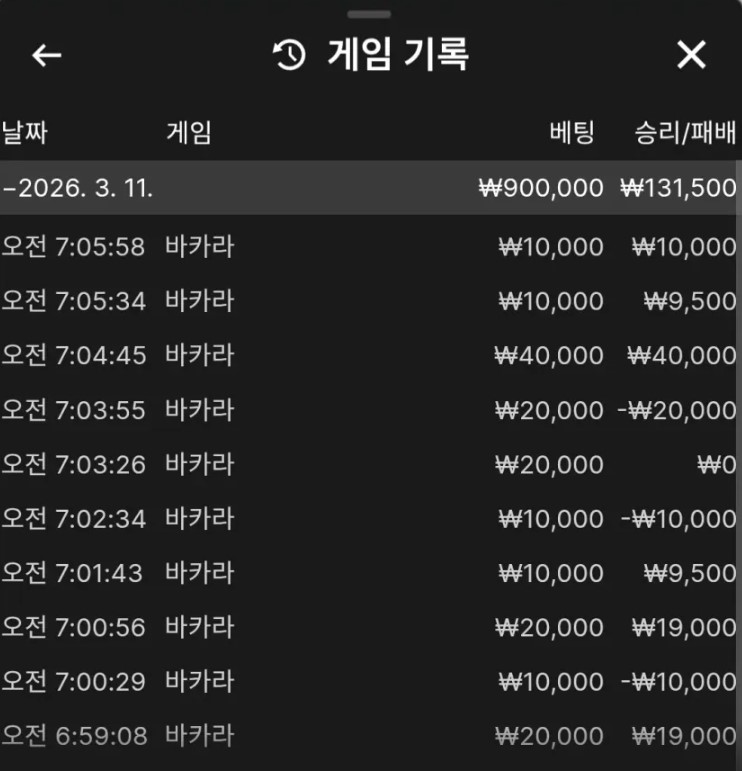Close the game history panel

691,55
